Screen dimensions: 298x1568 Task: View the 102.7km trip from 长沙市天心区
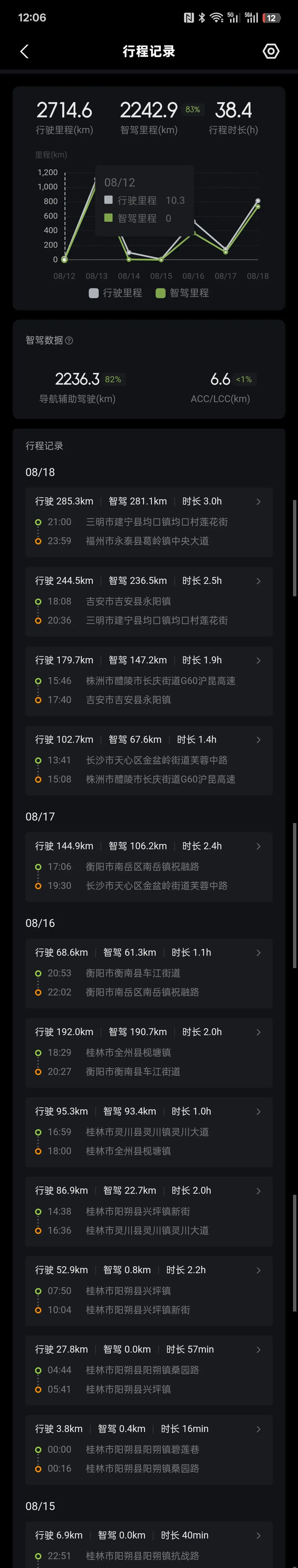tap(149, 760)
